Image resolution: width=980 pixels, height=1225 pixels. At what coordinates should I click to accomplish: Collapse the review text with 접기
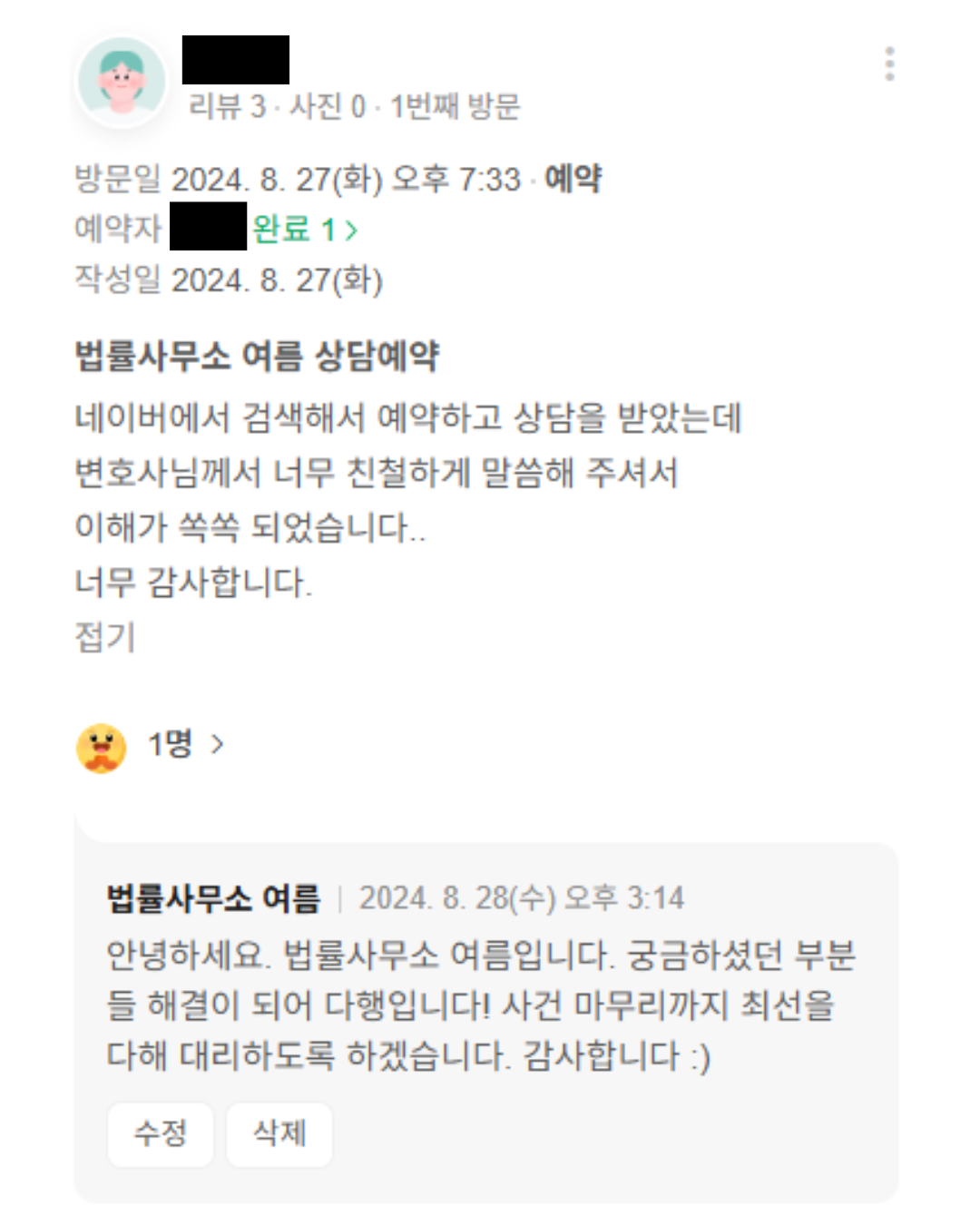point(104,636)
